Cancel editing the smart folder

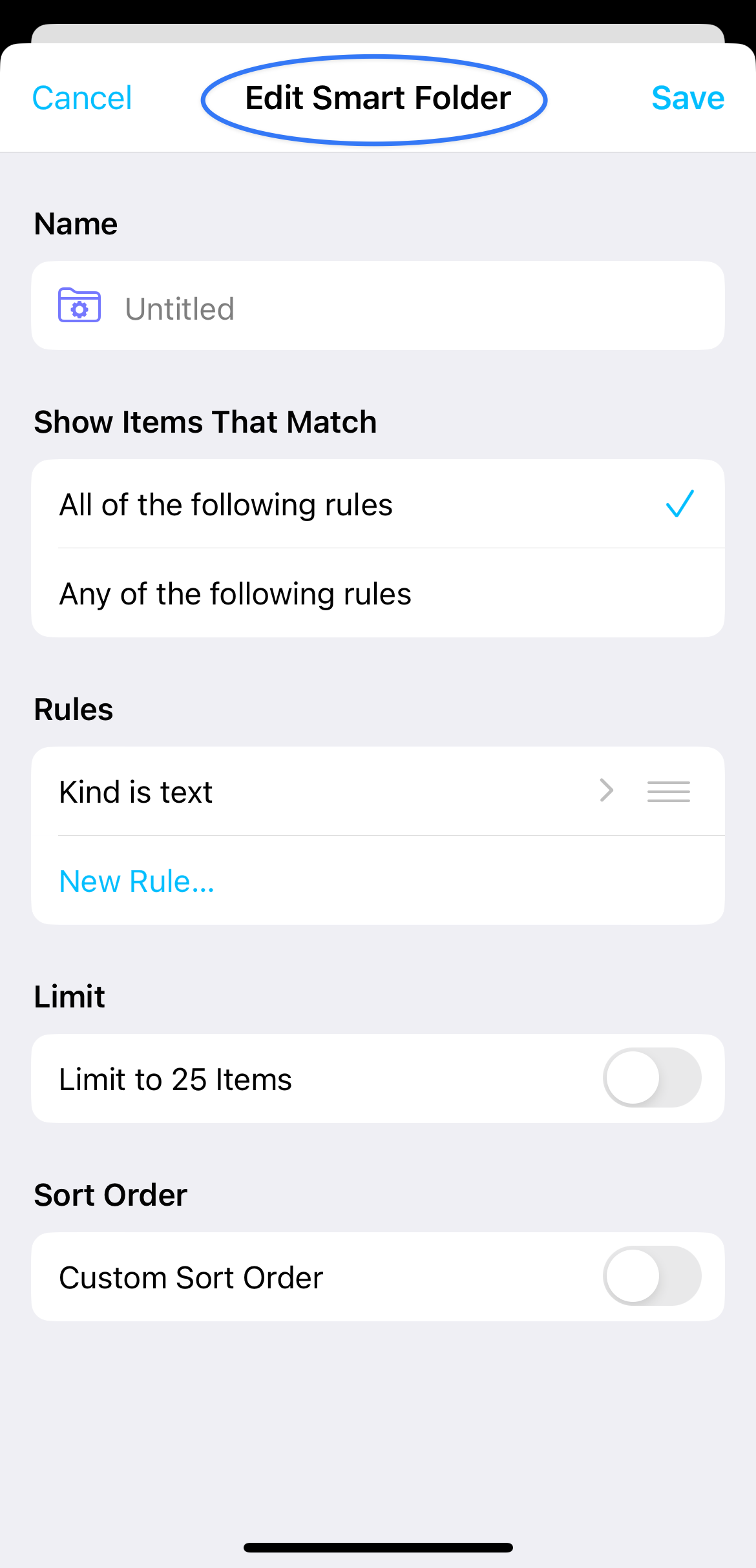(82, 98)
